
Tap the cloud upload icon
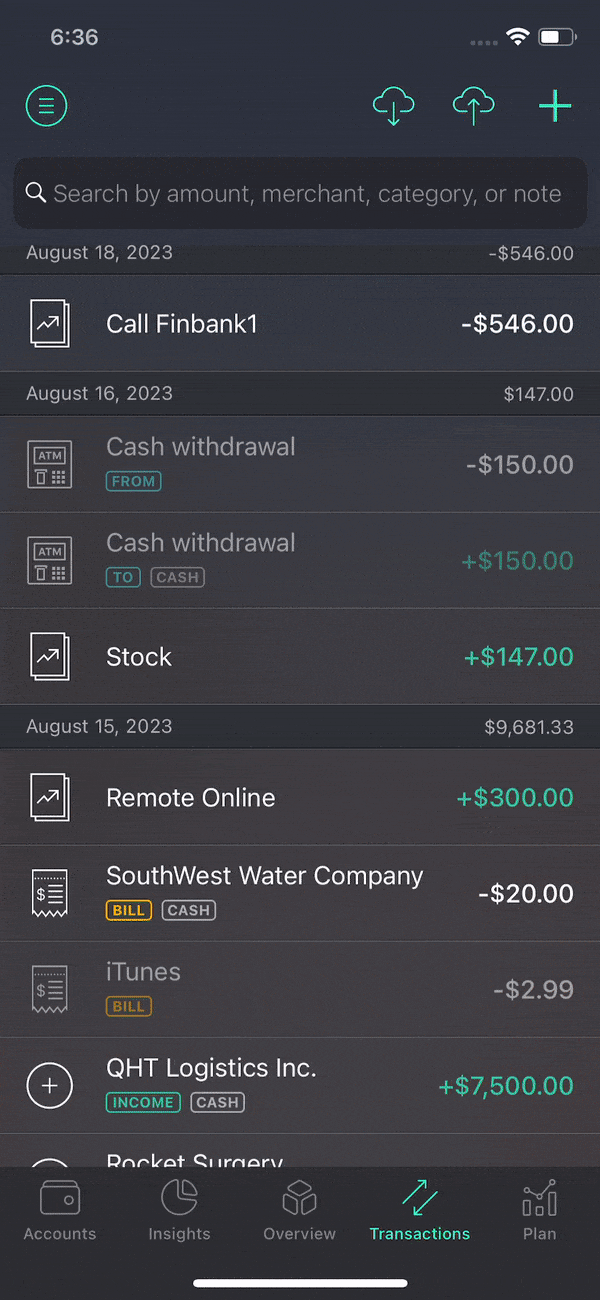[474, 105]
